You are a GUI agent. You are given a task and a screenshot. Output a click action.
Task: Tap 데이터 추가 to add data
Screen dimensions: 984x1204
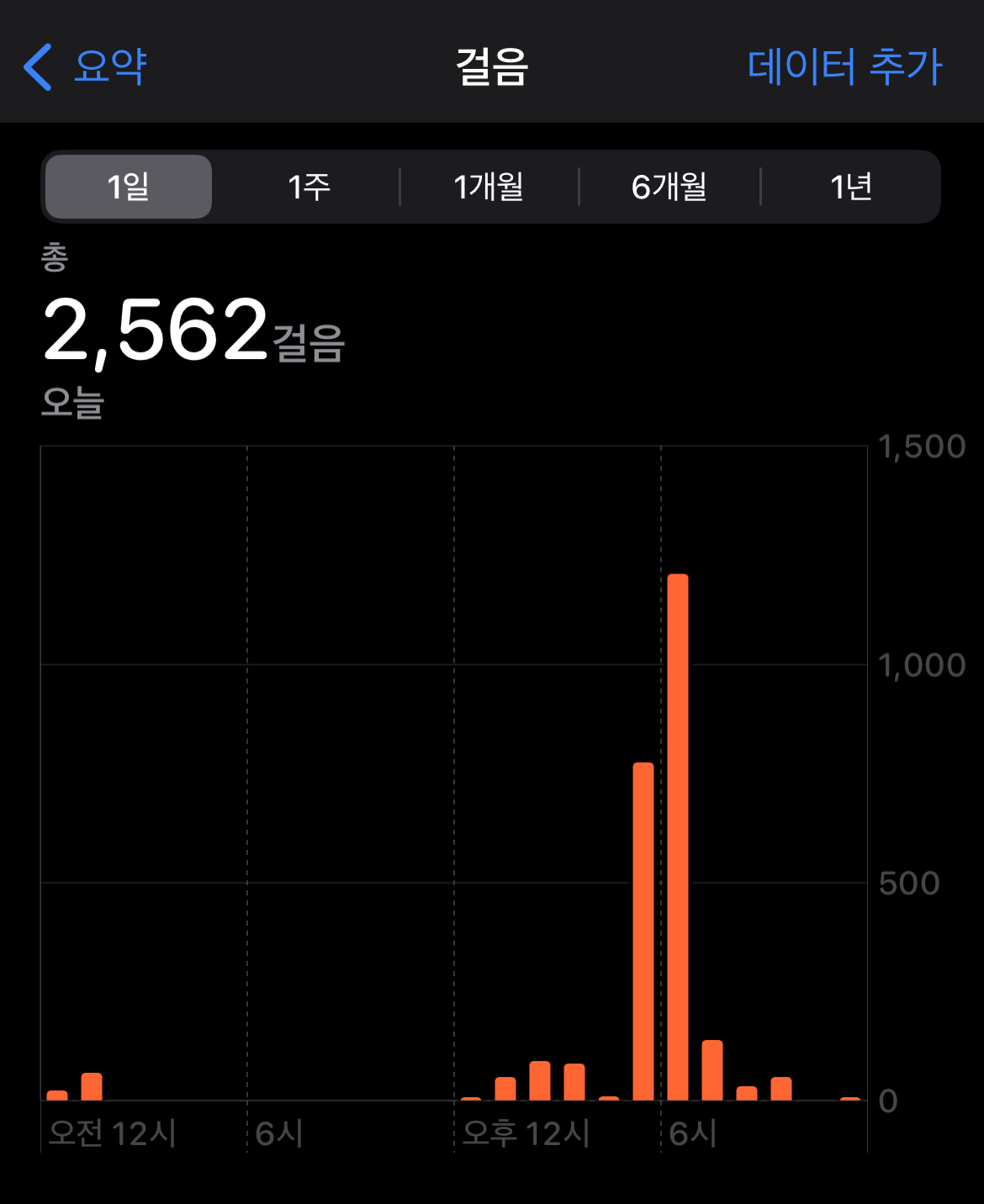click(844, 66)
